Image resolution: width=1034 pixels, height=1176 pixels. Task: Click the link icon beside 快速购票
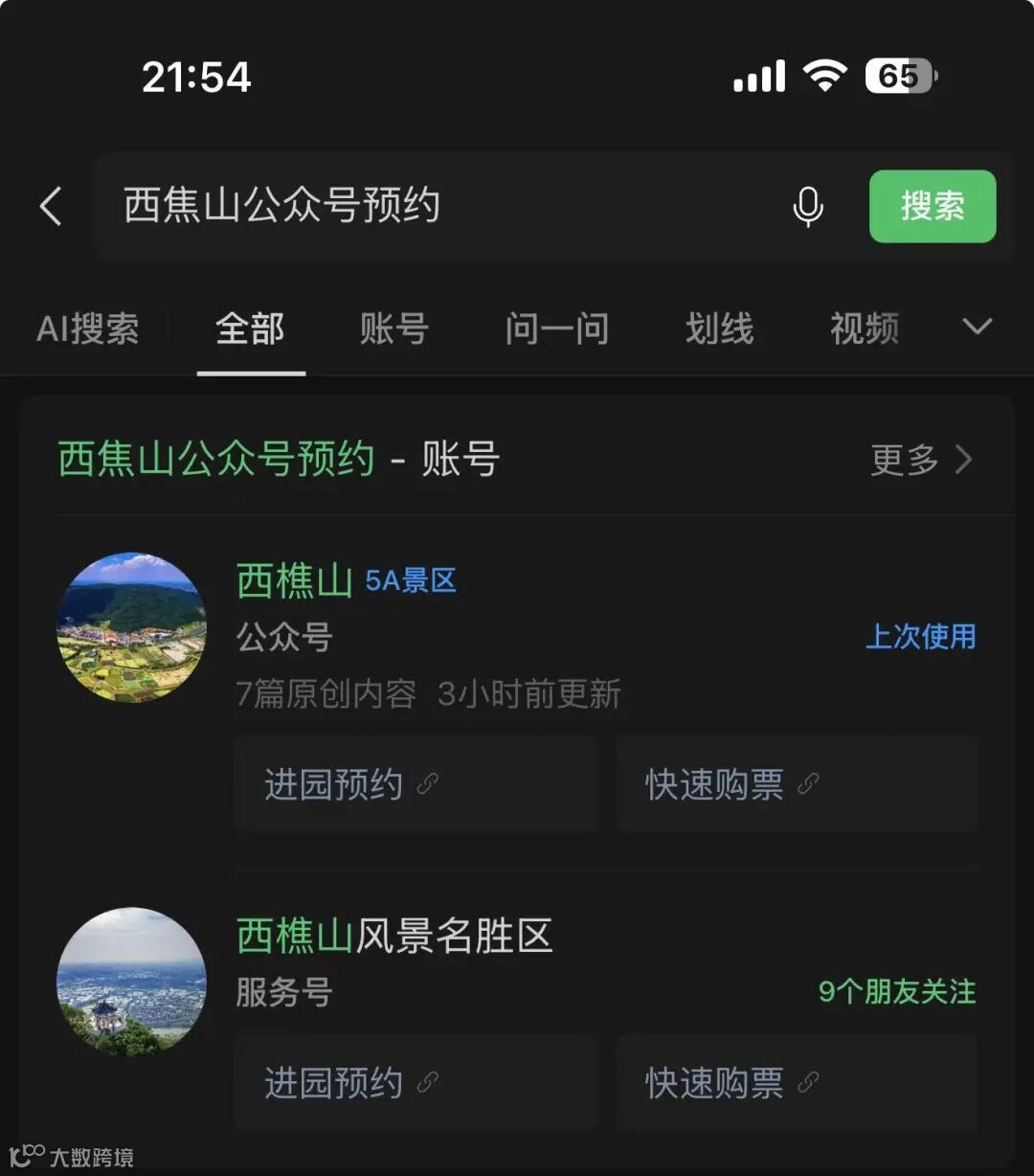pos(810,783)
